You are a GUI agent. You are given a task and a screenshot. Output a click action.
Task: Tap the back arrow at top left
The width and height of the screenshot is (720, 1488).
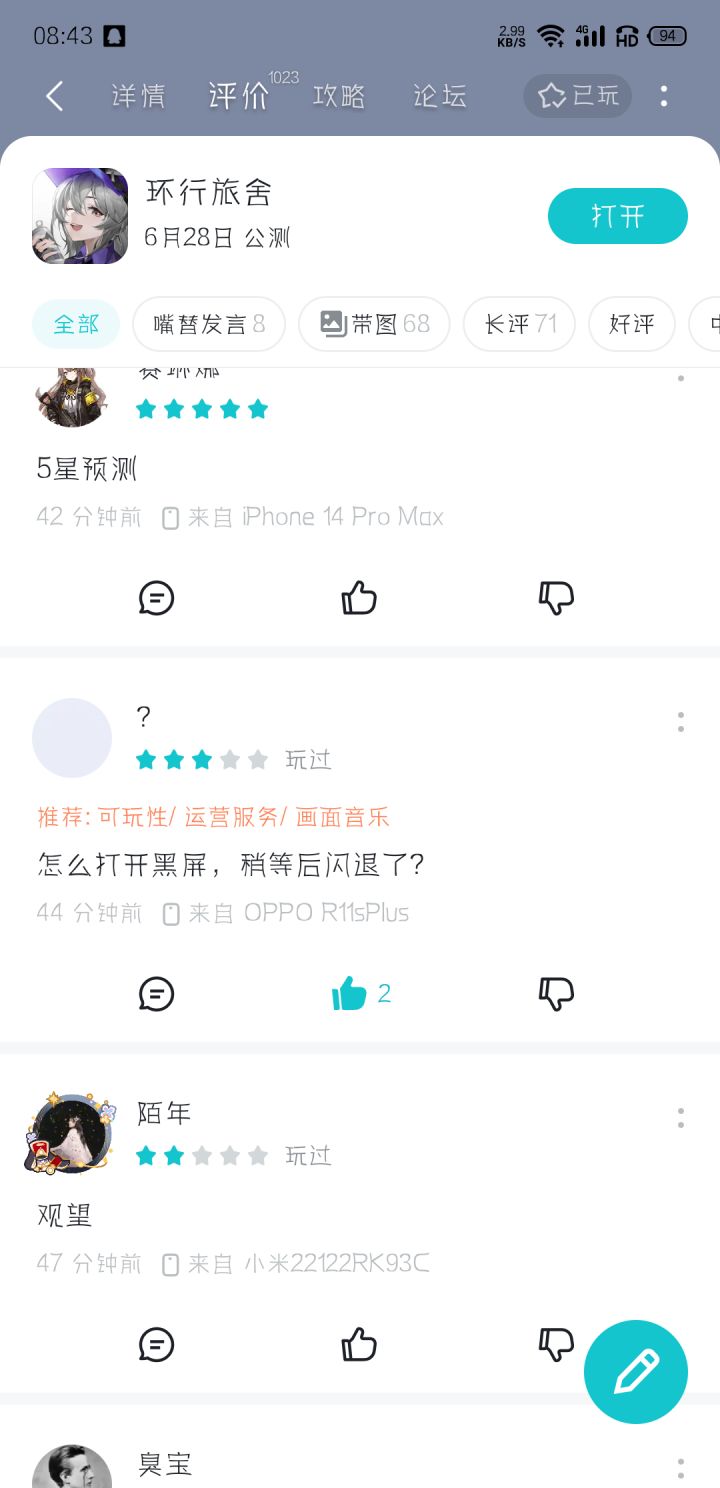tap(54, 96)
